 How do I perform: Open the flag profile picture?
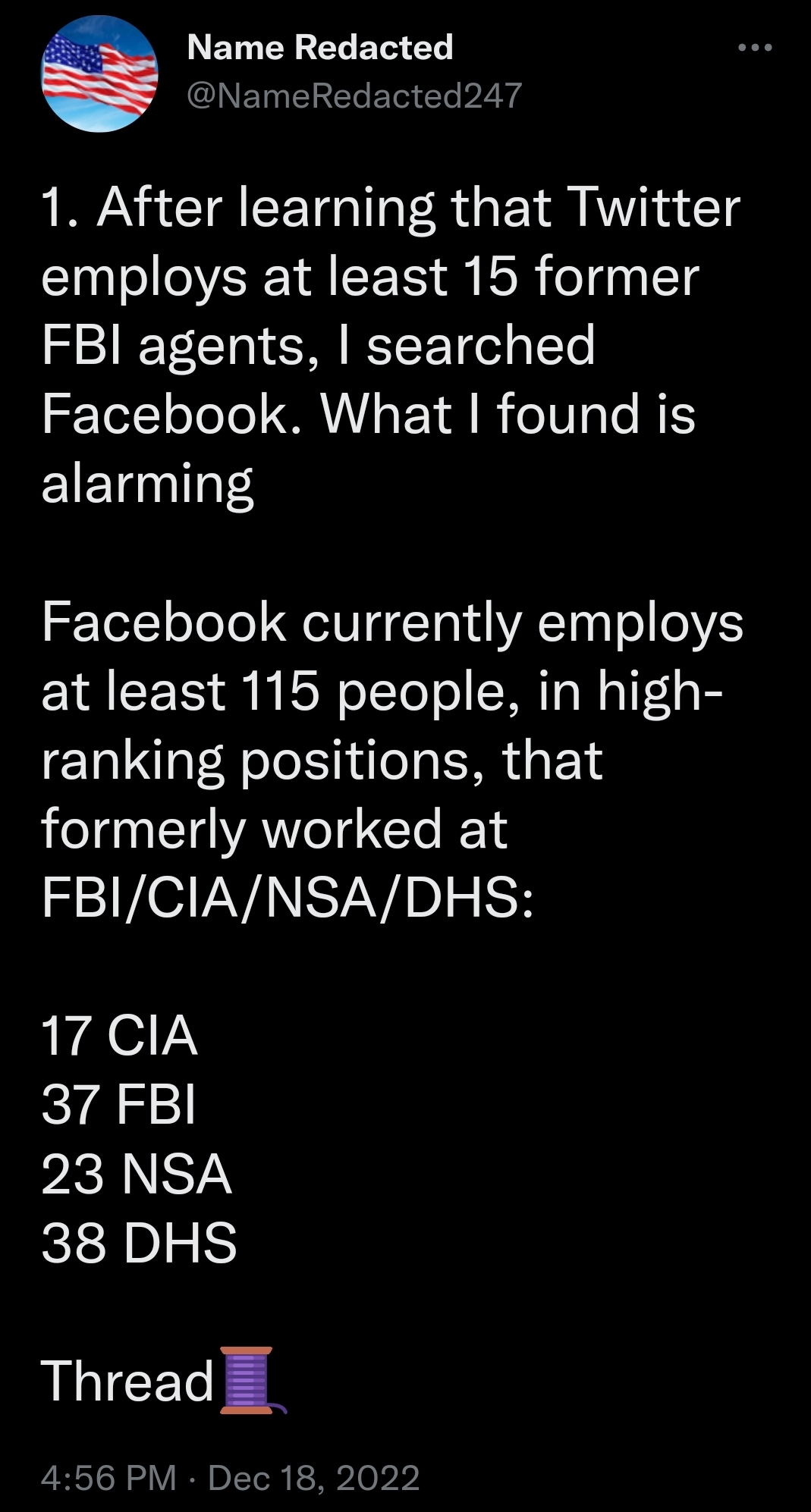click(x=99, y=74)
